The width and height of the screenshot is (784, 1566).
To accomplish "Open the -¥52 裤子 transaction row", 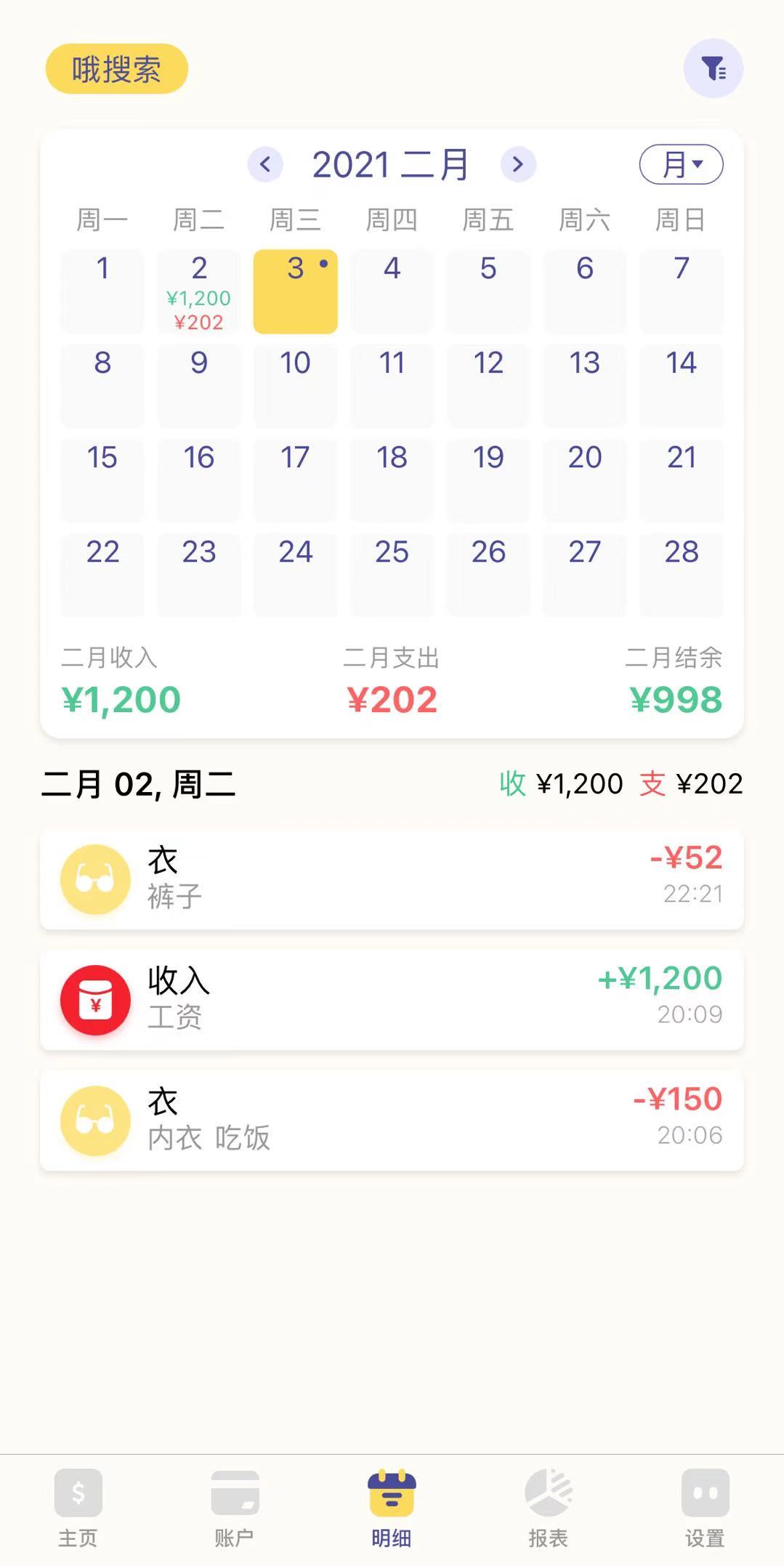I will (x=392, y=879).
